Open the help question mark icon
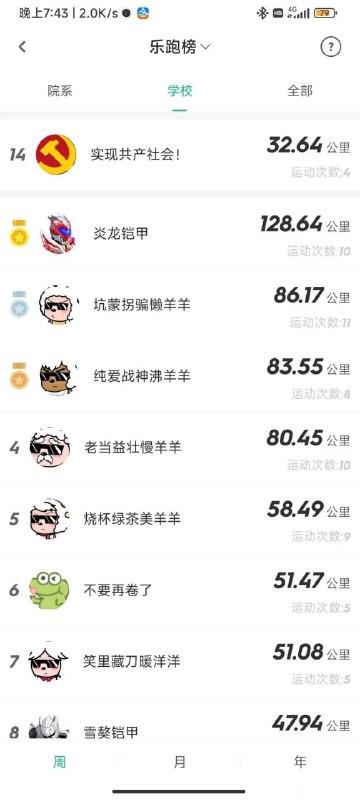This screenshot has width=360, height=800. pos(330,47)
